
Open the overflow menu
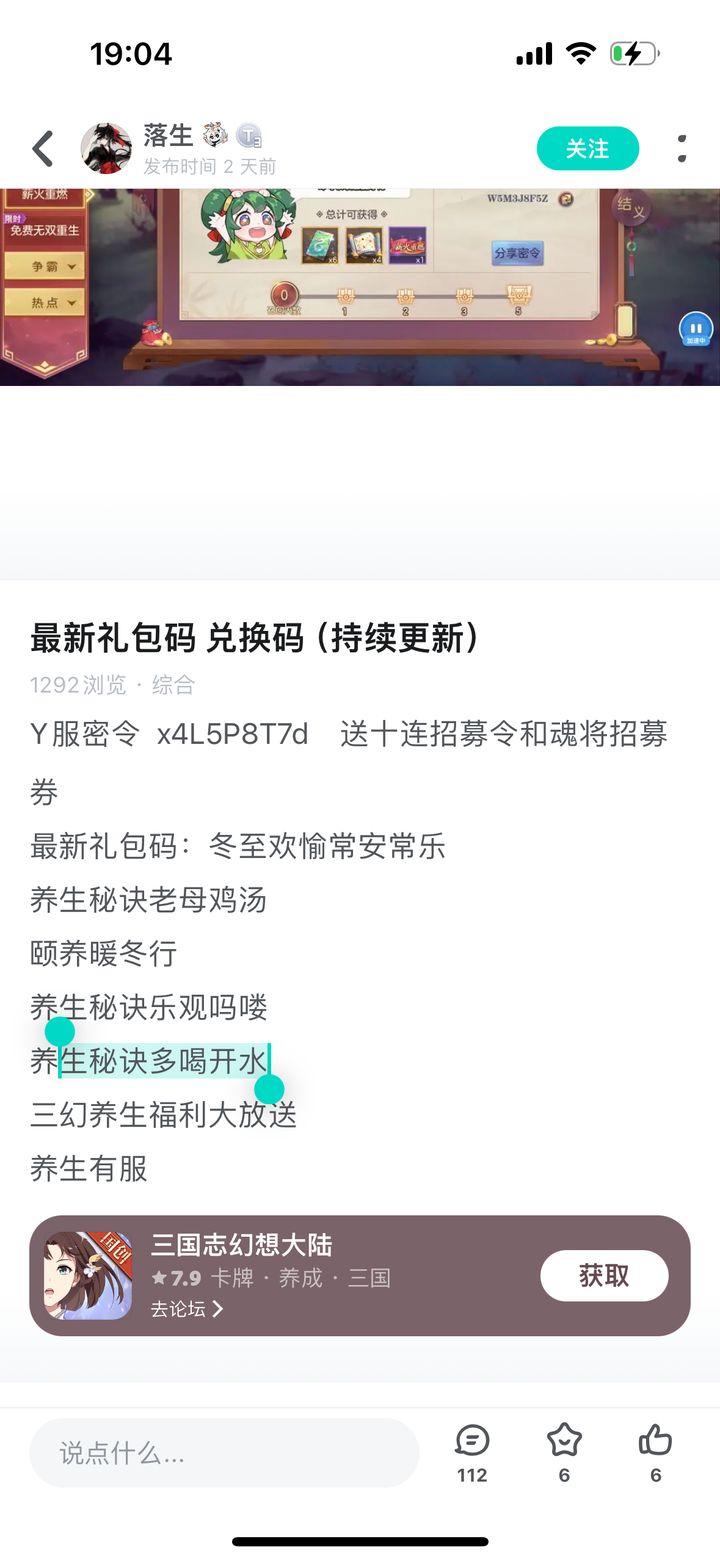pos(681,149)
